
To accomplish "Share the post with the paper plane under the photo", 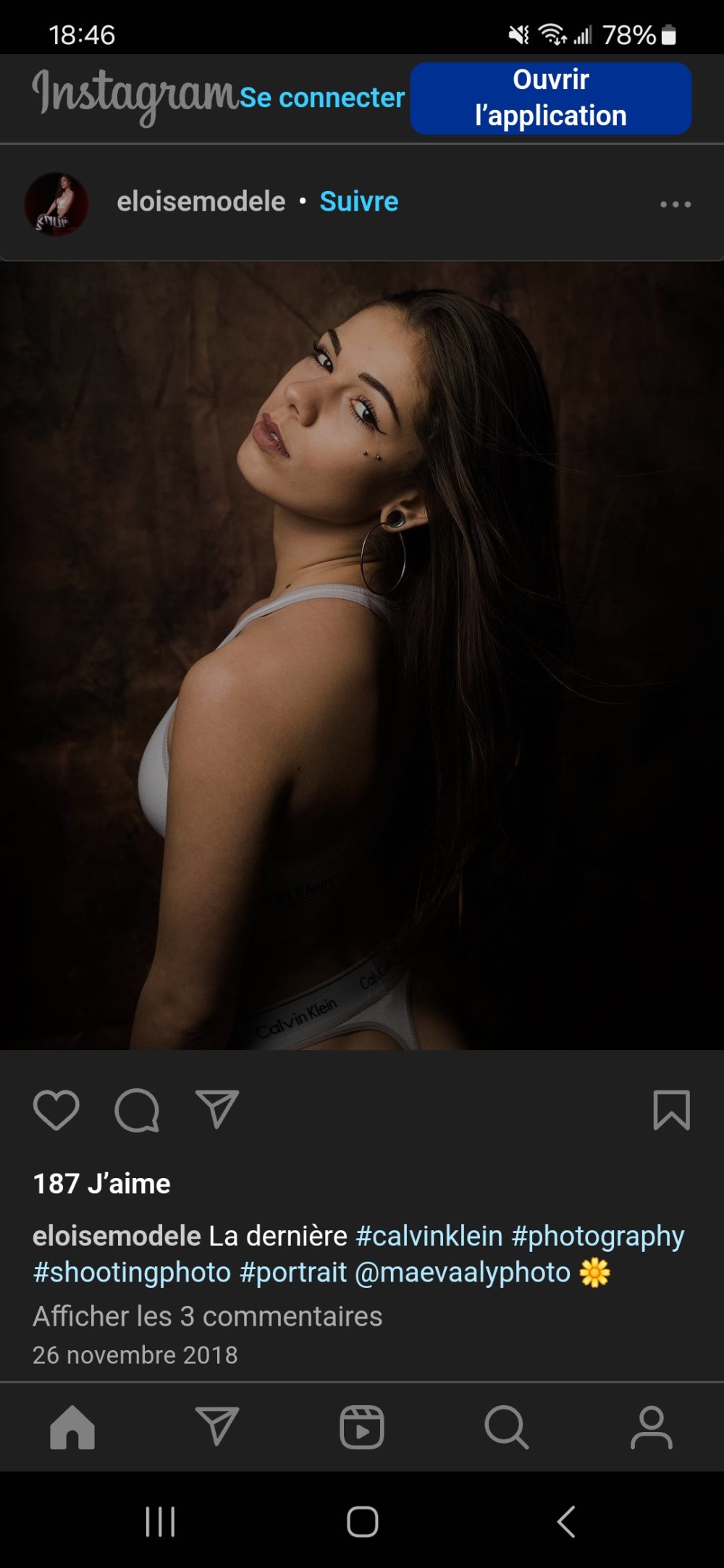I will (216, 1109).
